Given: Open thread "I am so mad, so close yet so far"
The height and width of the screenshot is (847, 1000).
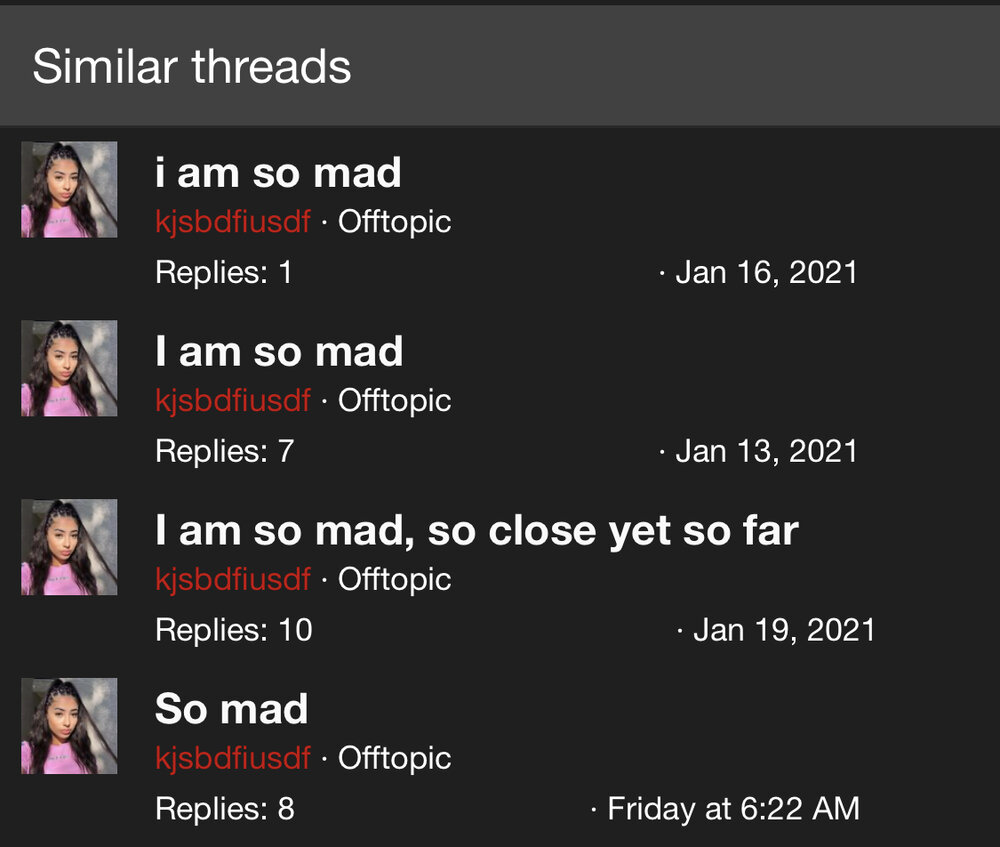Looking at the screenshot, I should pos(476,531).
